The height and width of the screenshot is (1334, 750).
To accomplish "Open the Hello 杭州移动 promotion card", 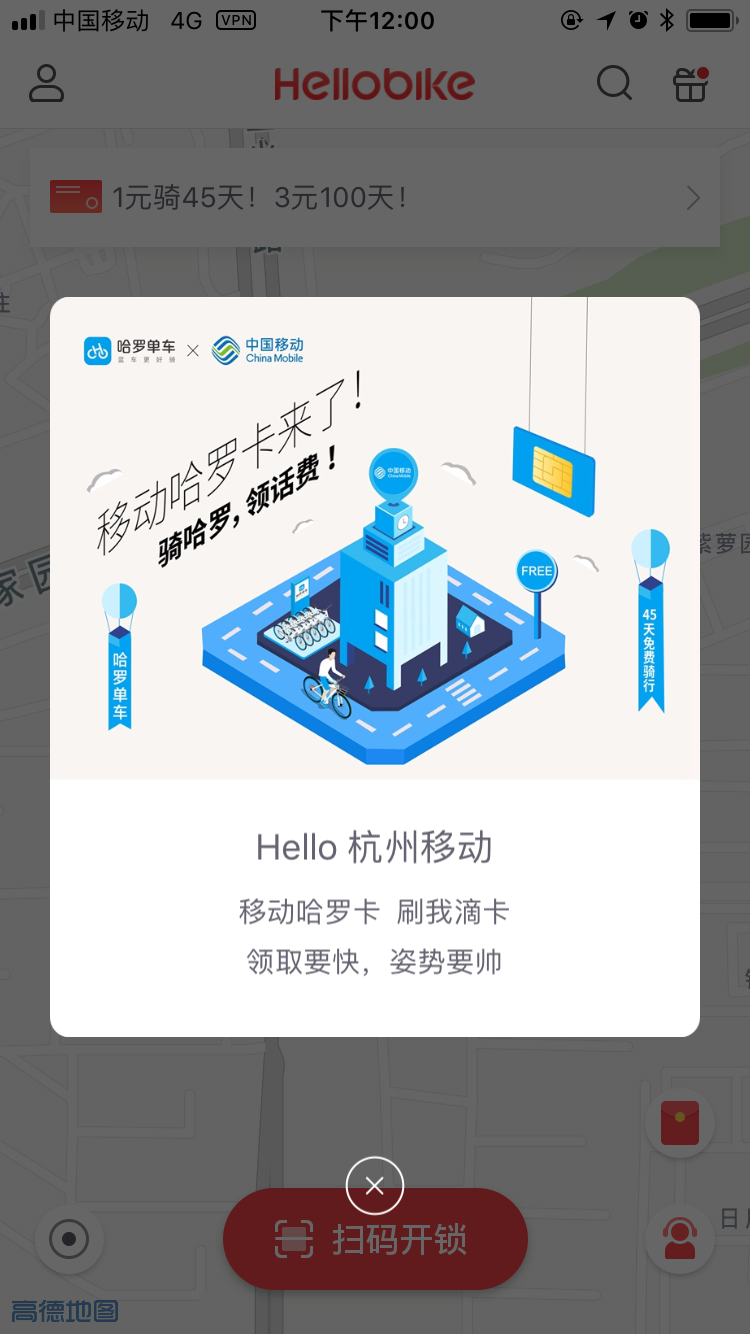I will (375, 667).
